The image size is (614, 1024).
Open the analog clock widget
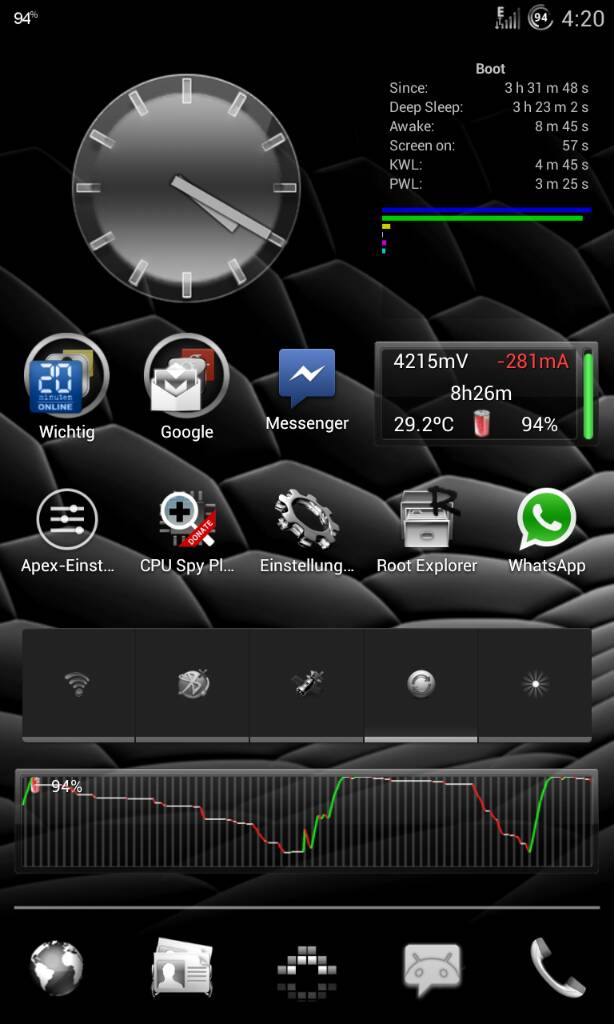tap(186, 187)
